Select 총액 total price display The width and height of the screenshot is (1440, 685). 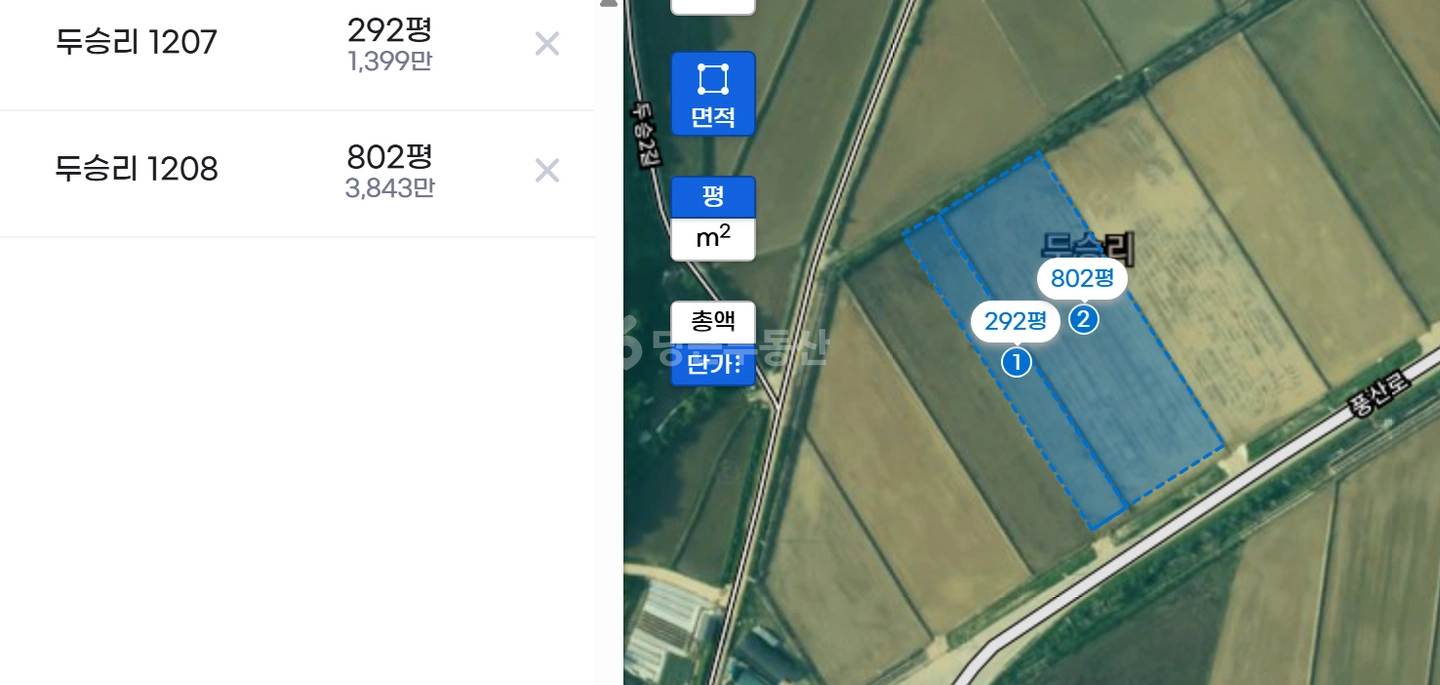[x=713, y=321]
